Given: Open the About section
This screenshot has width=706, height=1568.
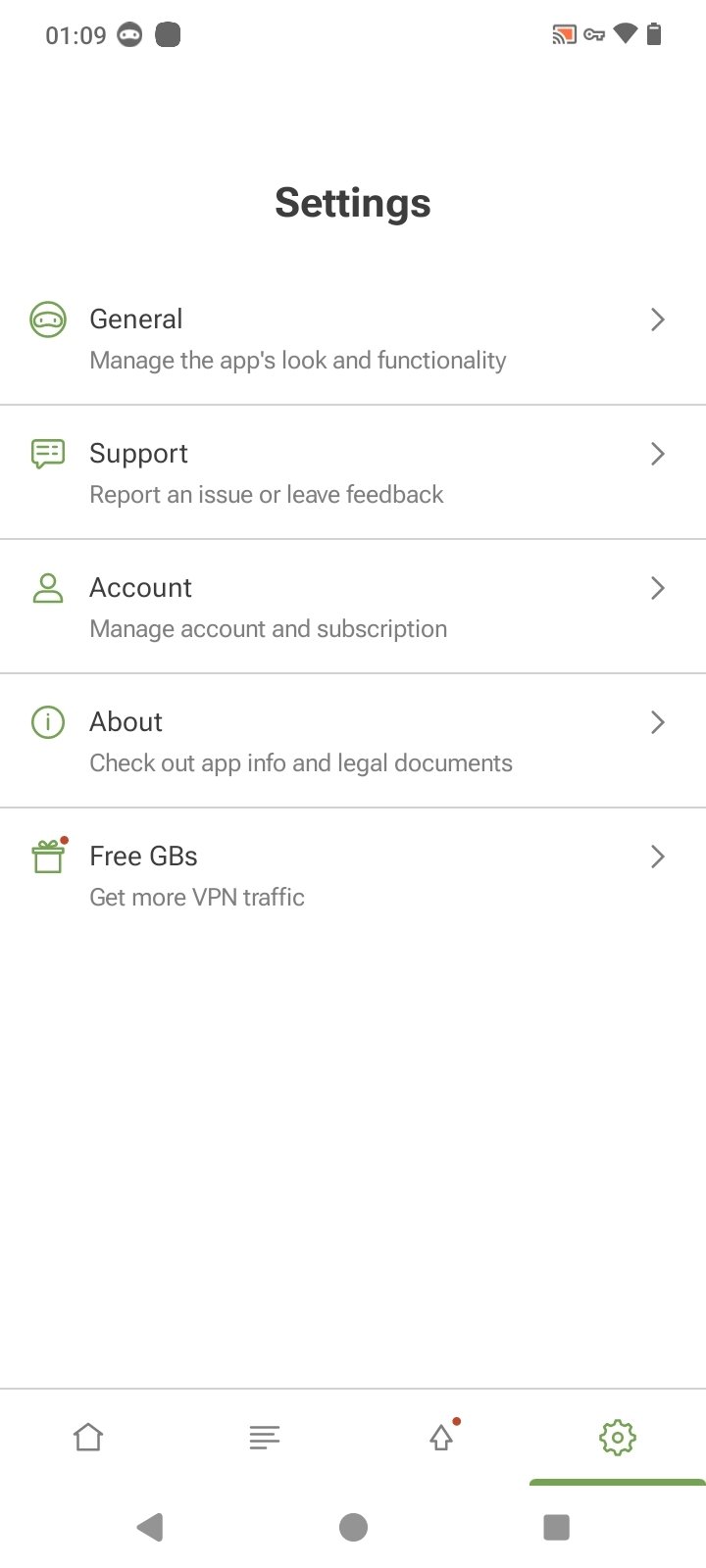Looking at the screenshot, I should tap(353, 741).
